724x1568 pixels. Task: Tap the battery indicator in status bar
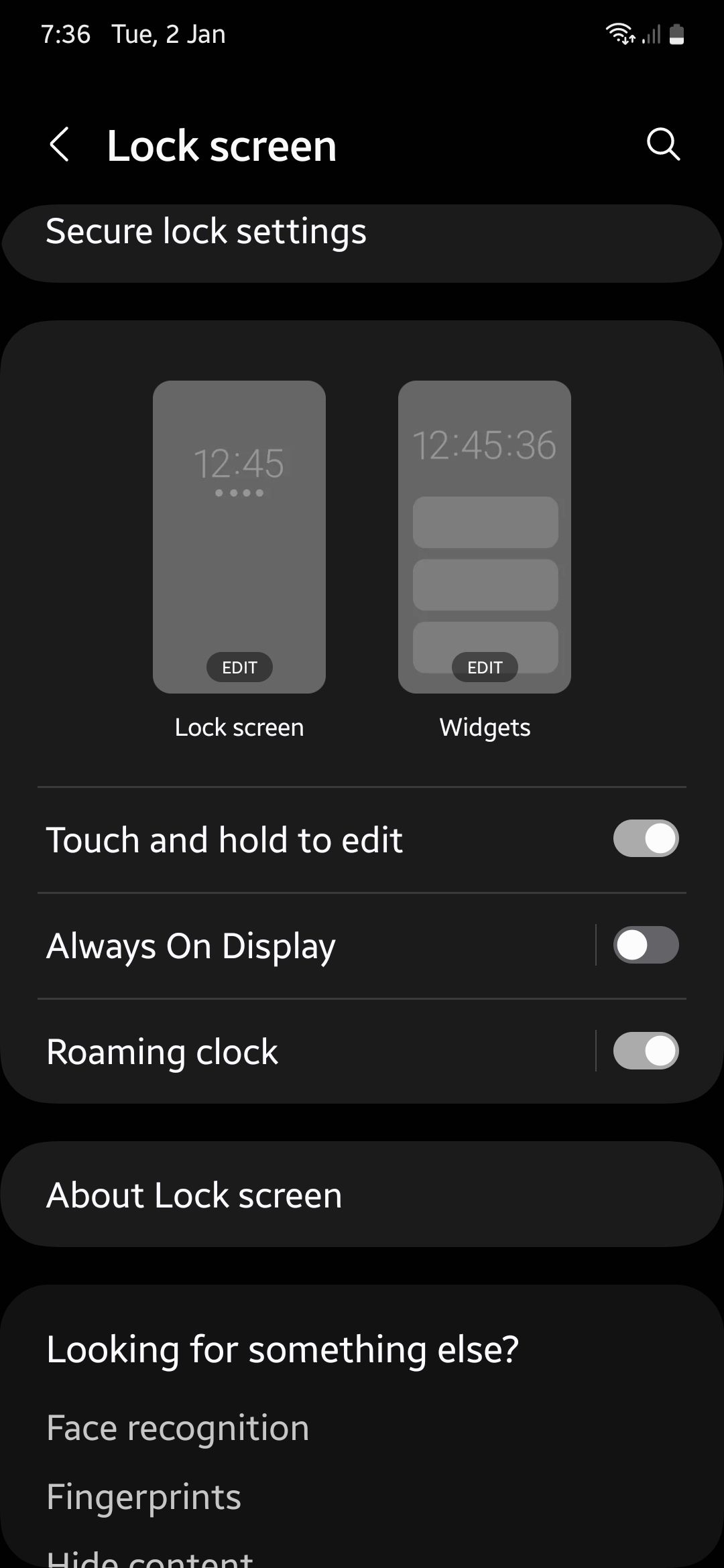click(677, 34)
